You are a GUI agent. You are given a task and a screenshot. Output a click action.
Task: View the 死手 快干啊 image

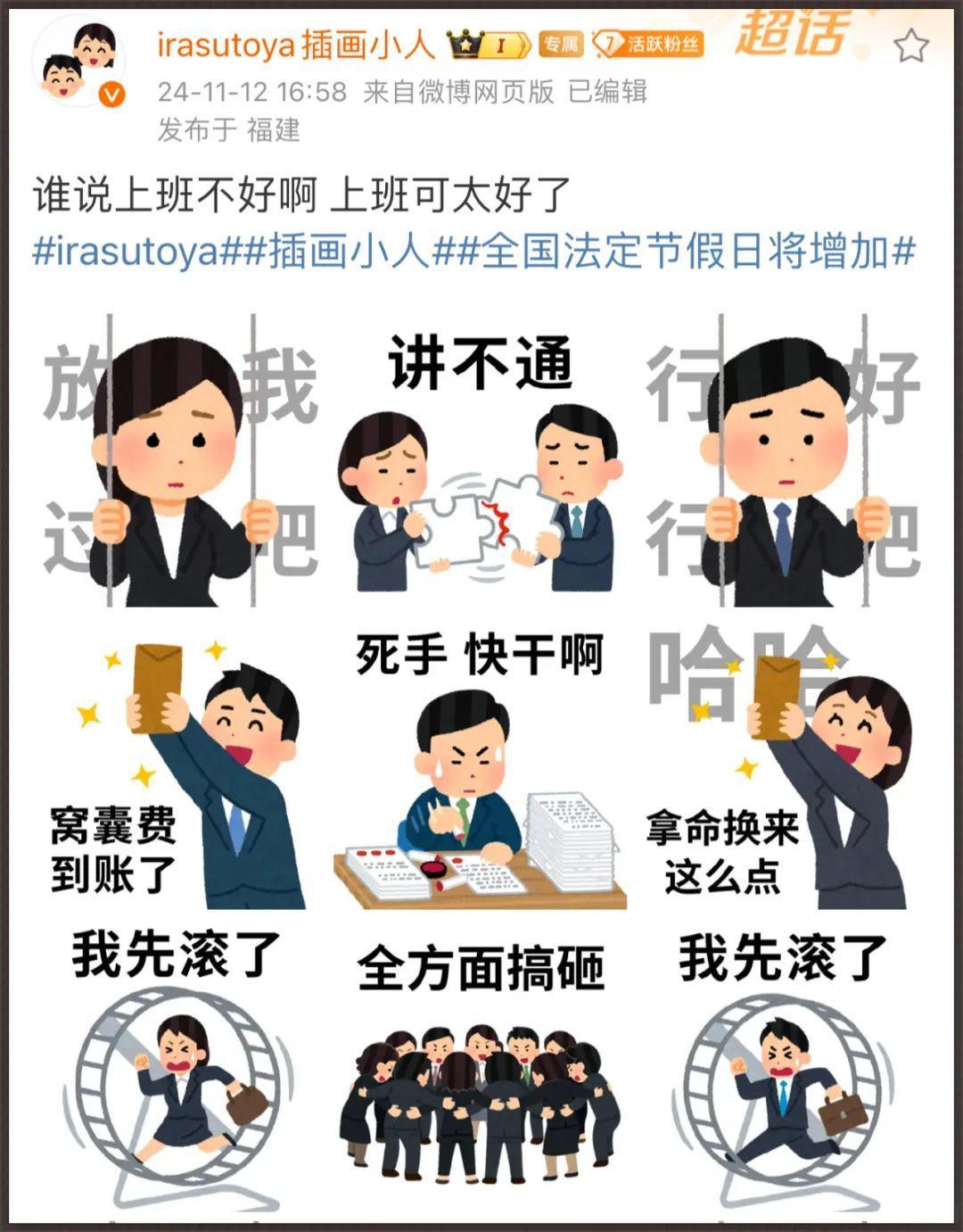coord(480,767)
